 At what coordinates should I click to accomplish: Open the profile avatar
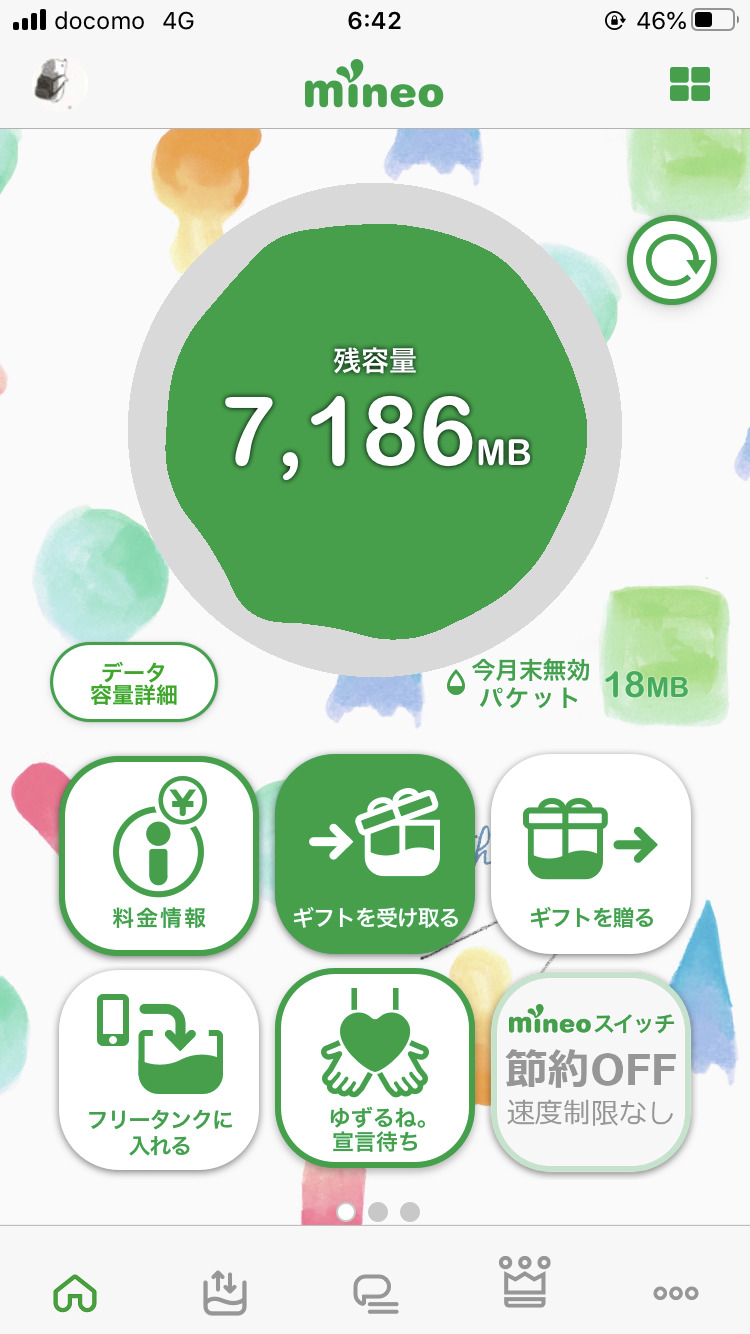pyautogui.click(x=61, y=83)
